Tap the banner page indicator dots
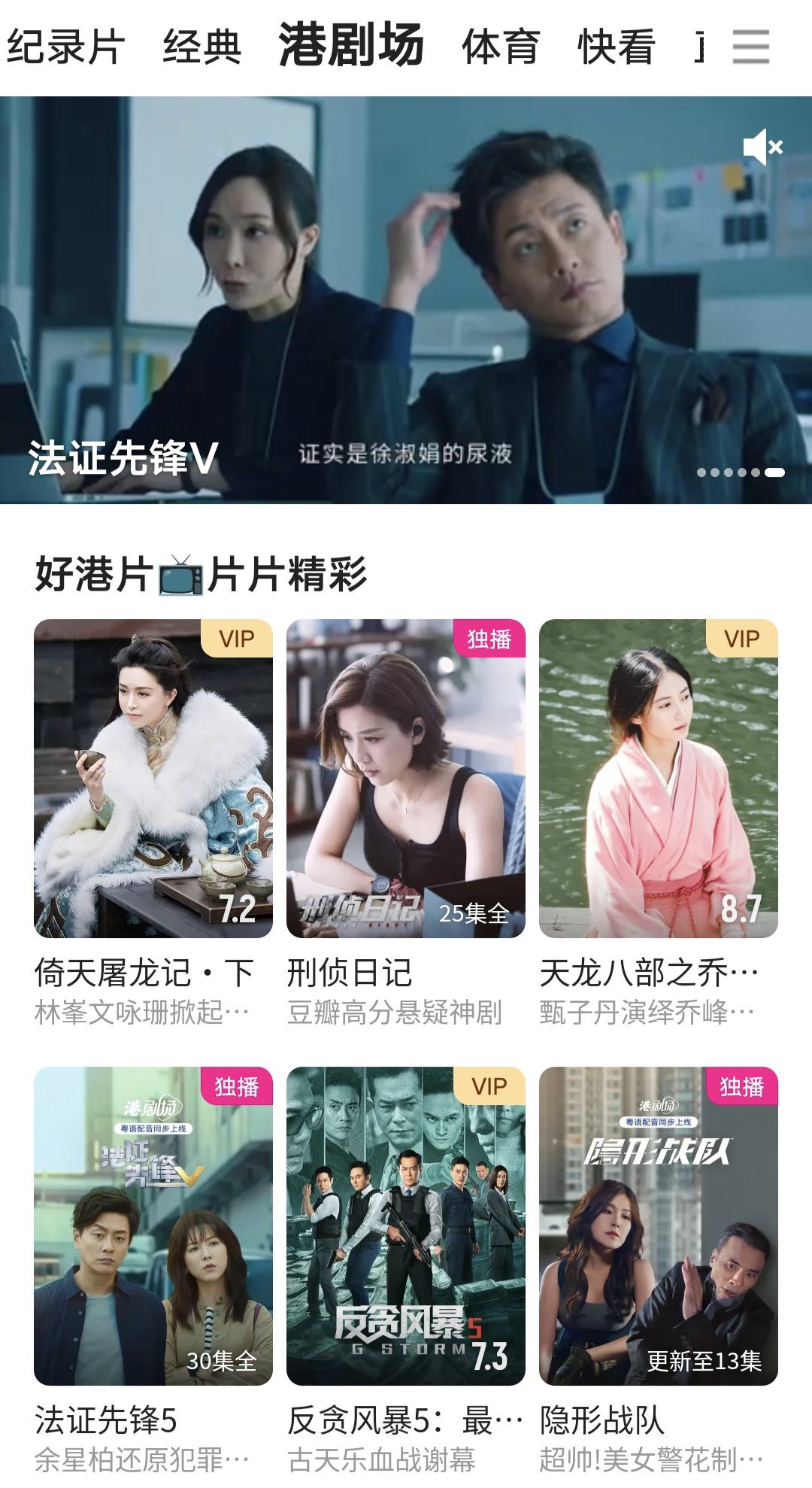812x1488 pixels. [x=741, y=472]
